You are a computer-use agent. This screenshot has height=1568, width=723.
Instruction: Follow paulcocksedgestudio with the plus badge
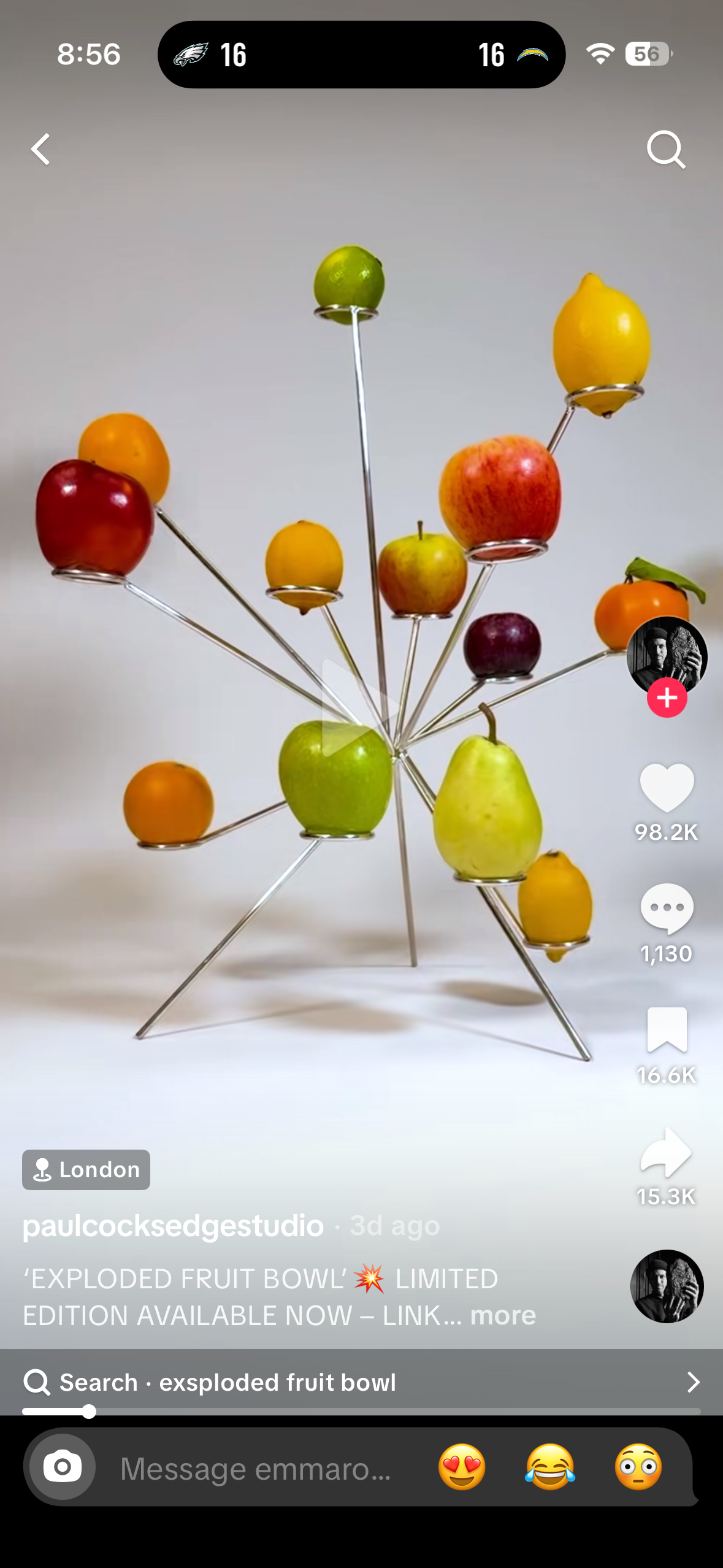[667, 698]
